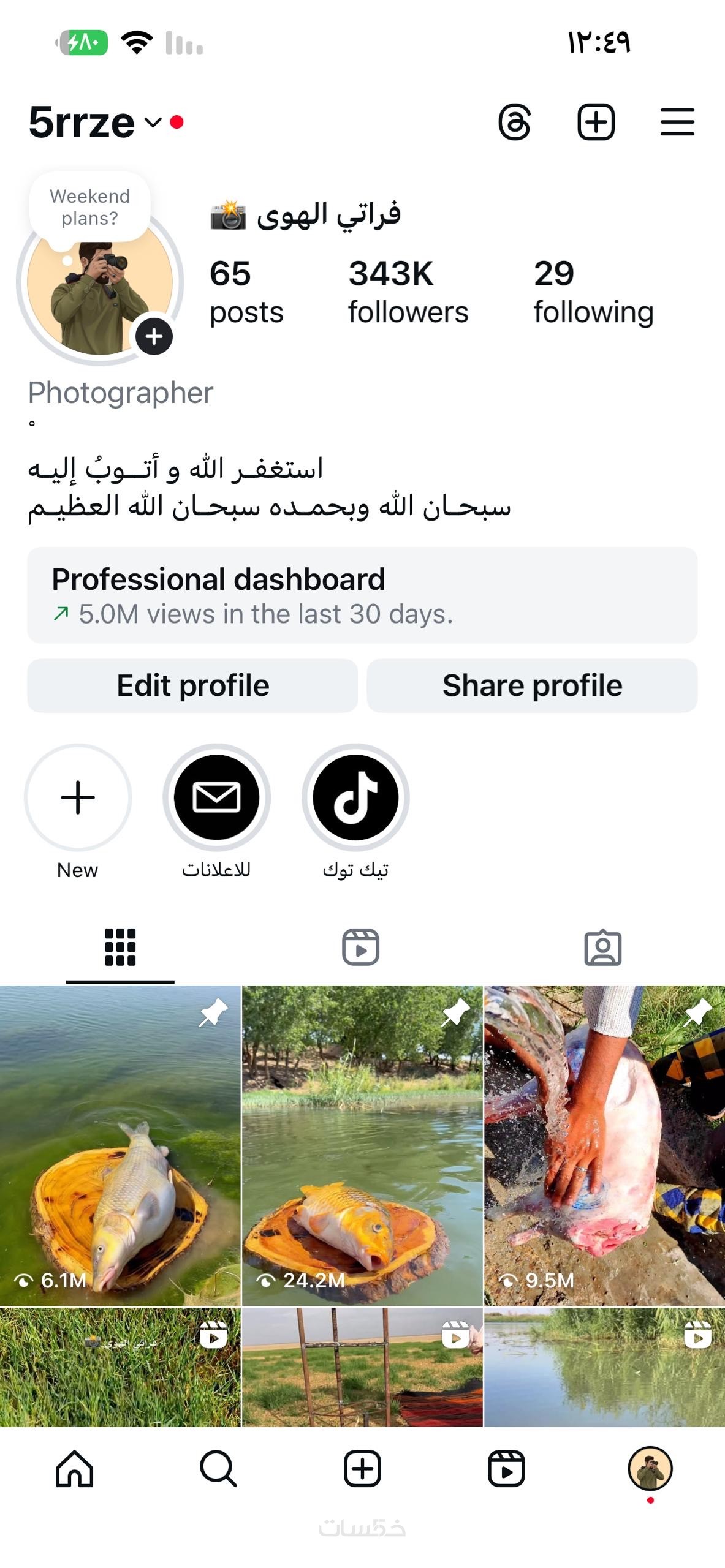Tap Edit profile
Screen dimensions: 725x1568
[x=192, y=685]
